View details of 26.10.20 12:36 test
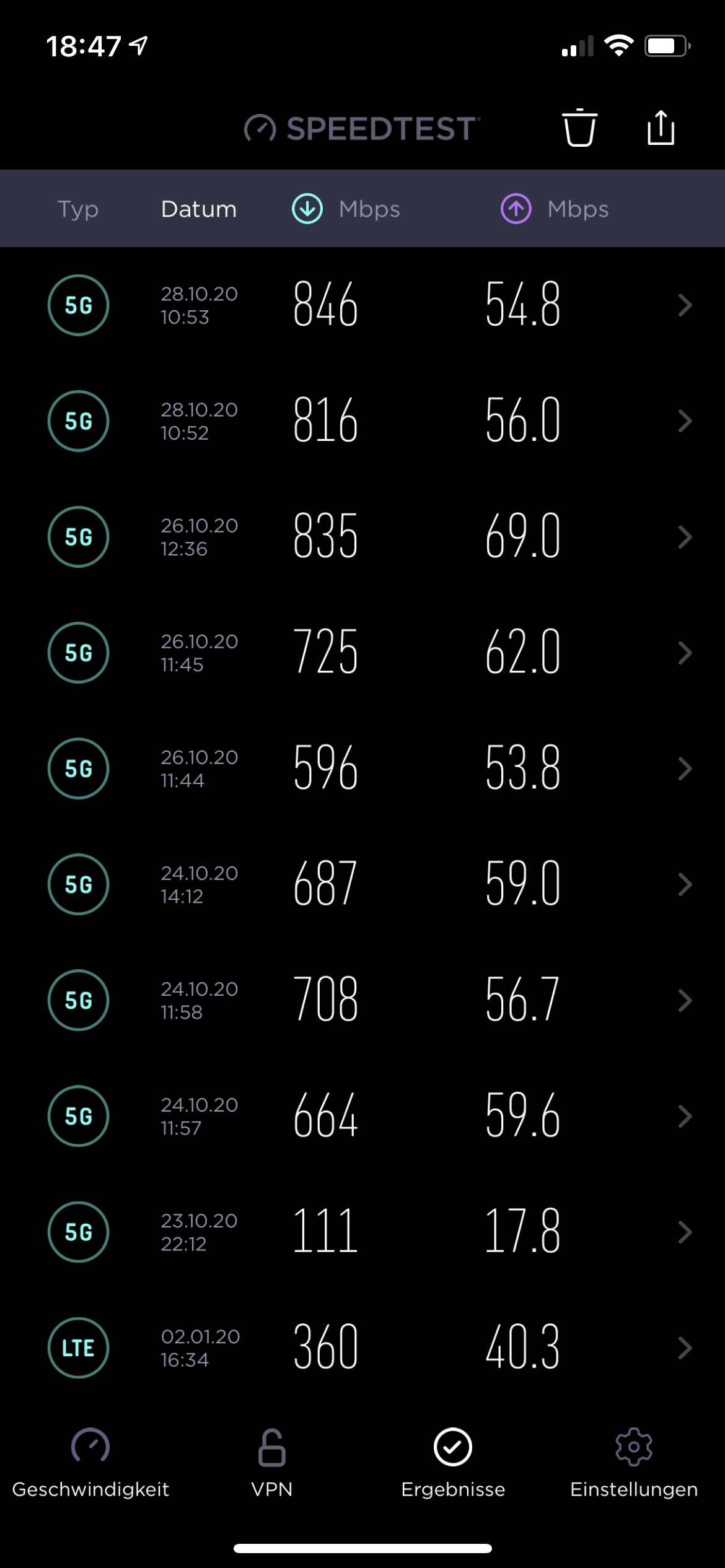Screen dimensions: 725x1568 click(362, 537)
